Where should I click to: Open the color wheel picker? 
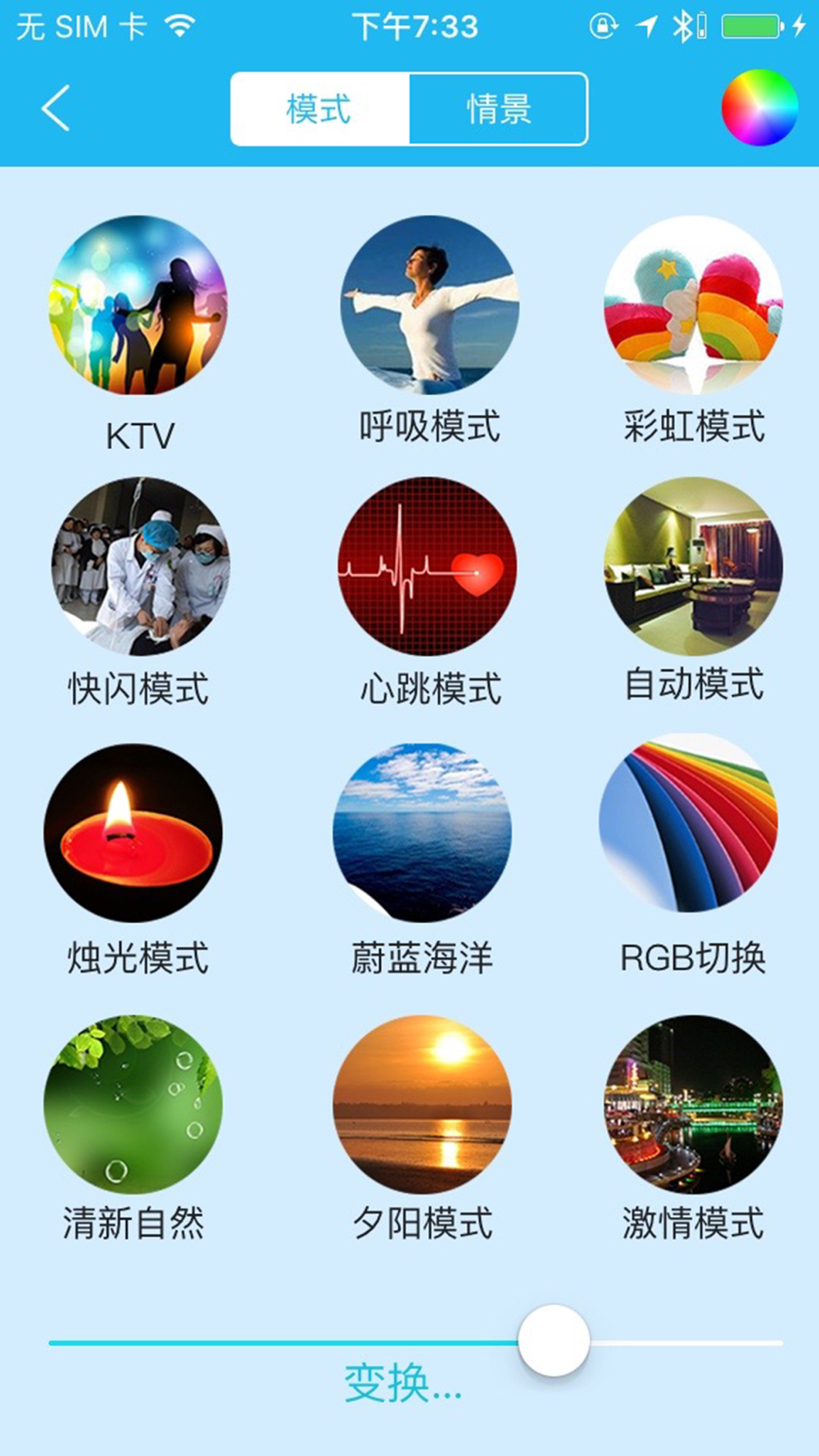coord(759,108)
